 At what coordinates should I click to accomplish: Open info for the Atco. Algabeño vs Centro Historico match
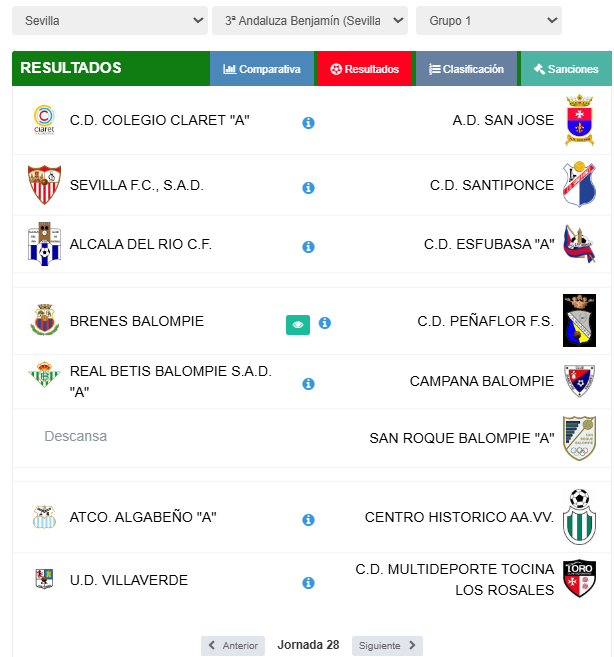[308, 520]
